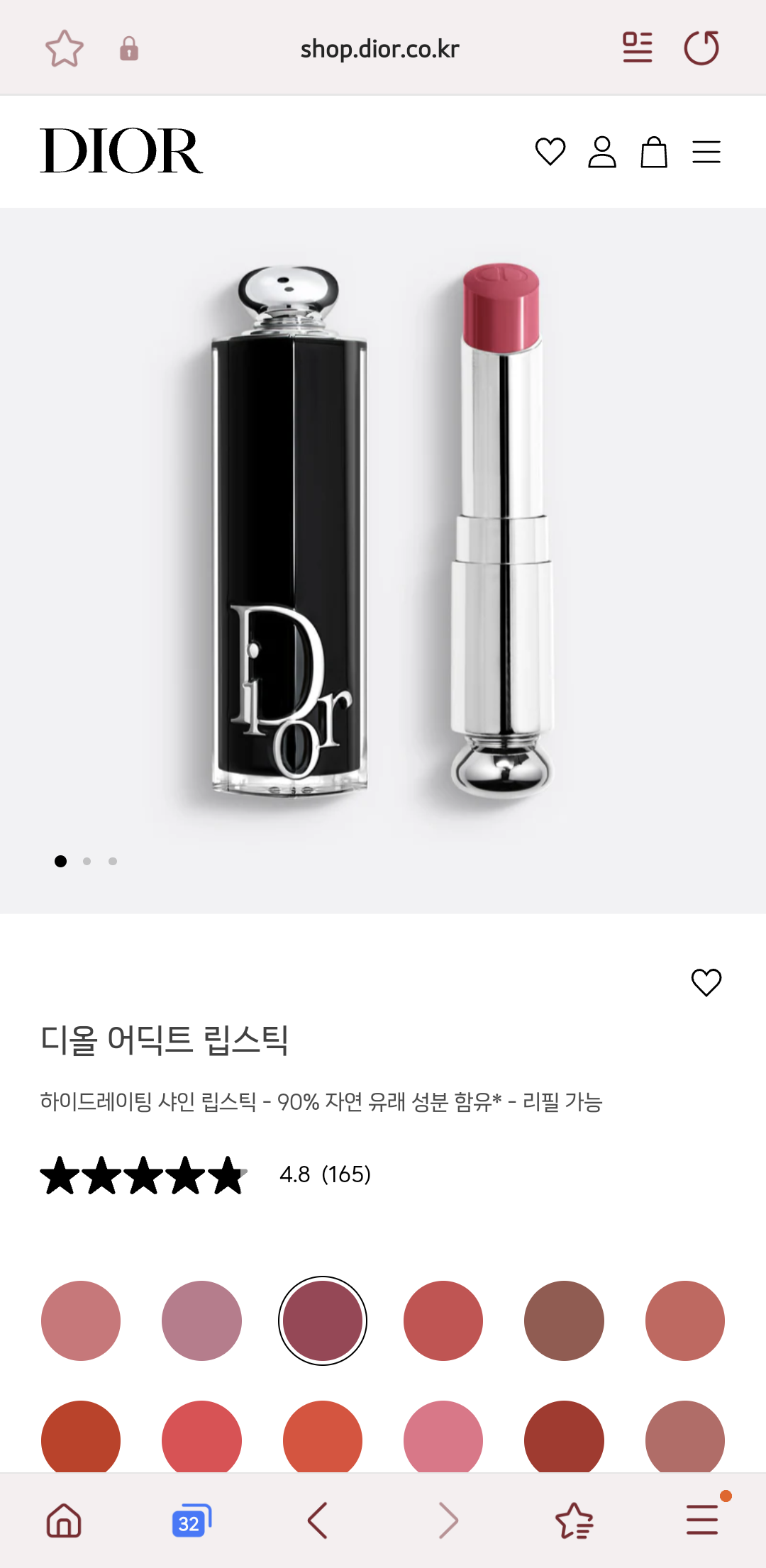Screen dimensions: 766x1568
Task: Select the mauve purple lipstick shade
Action: [201, 1320]
